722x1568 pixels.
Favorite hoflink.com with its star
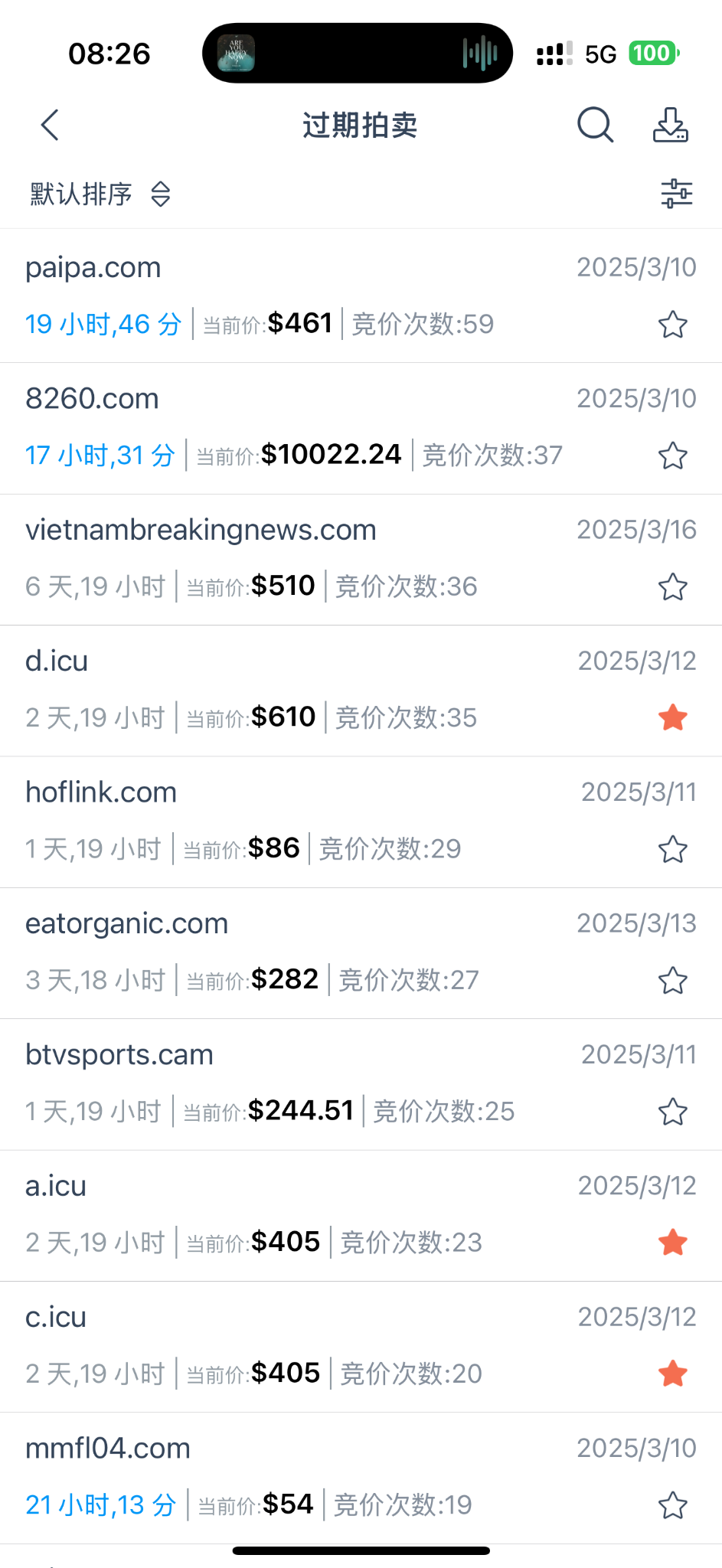673,849
